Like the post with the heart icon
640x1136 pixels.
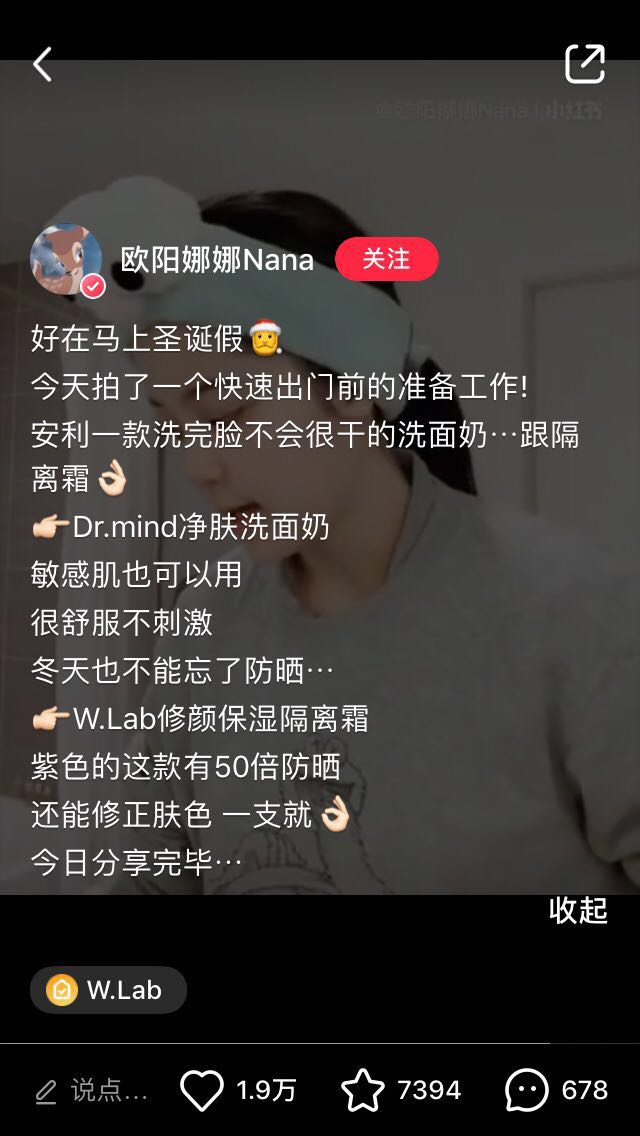(x=202, y=1090)
